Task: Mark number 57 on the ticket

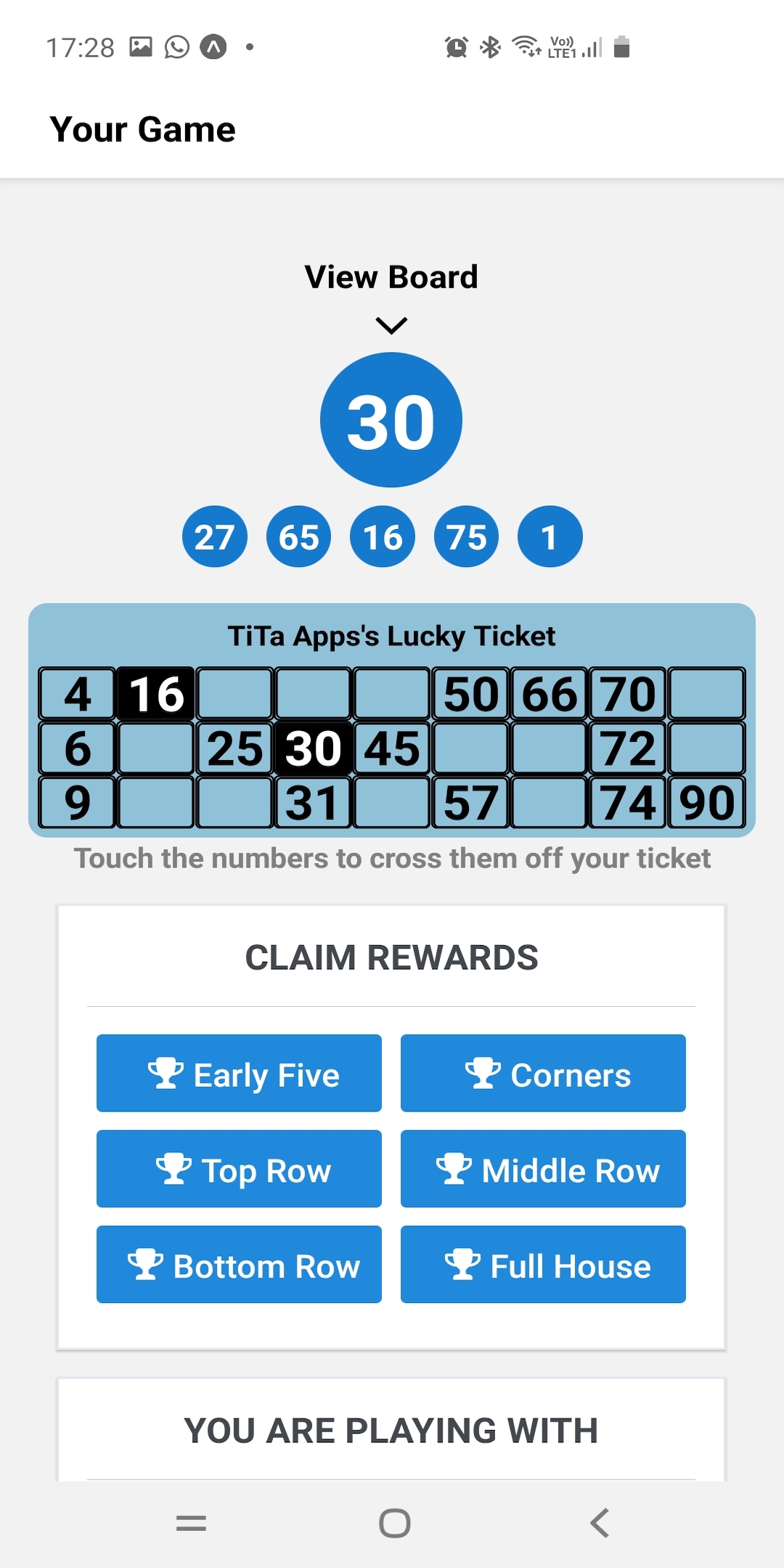Action: (471, 802)
